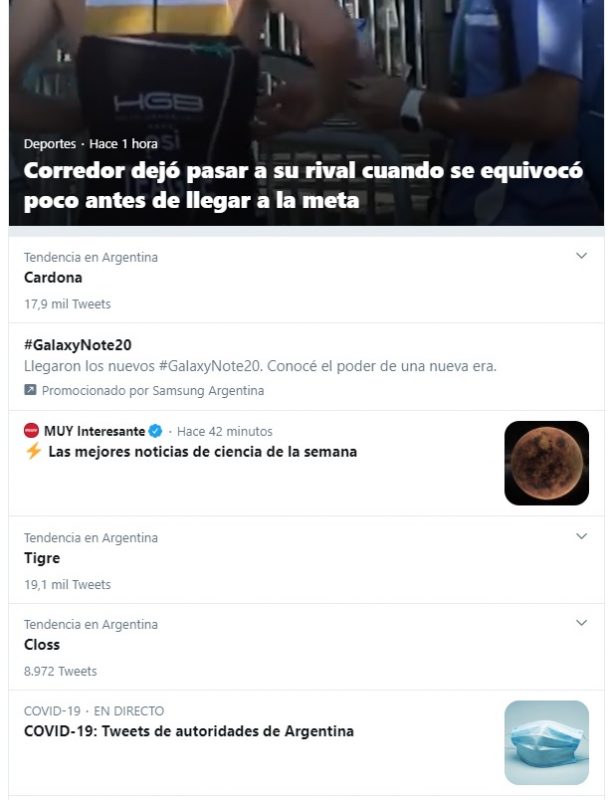Open the promoted #GalaxyNote20 trend

click(78, 345)
